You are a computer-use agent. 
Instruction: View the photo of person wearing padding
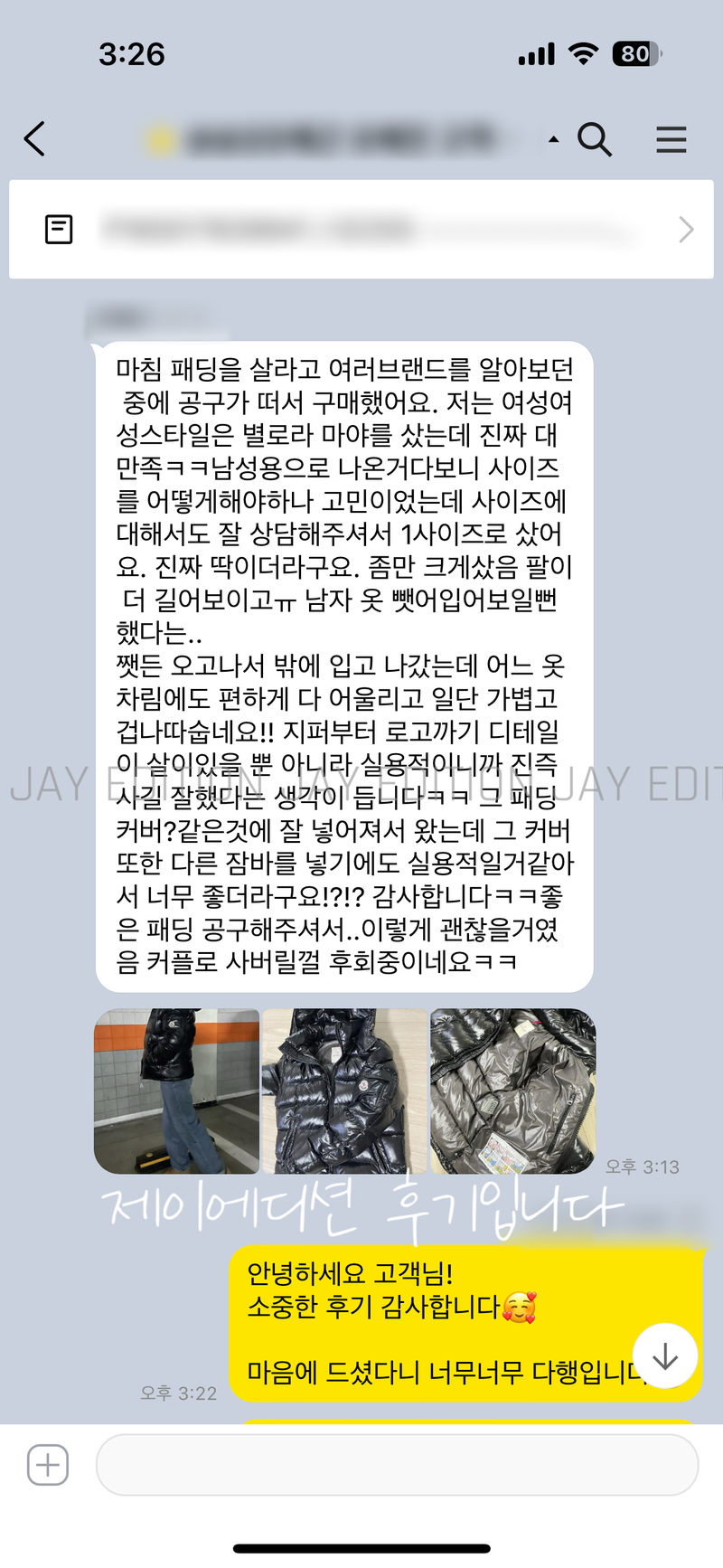coord(177,1091)
